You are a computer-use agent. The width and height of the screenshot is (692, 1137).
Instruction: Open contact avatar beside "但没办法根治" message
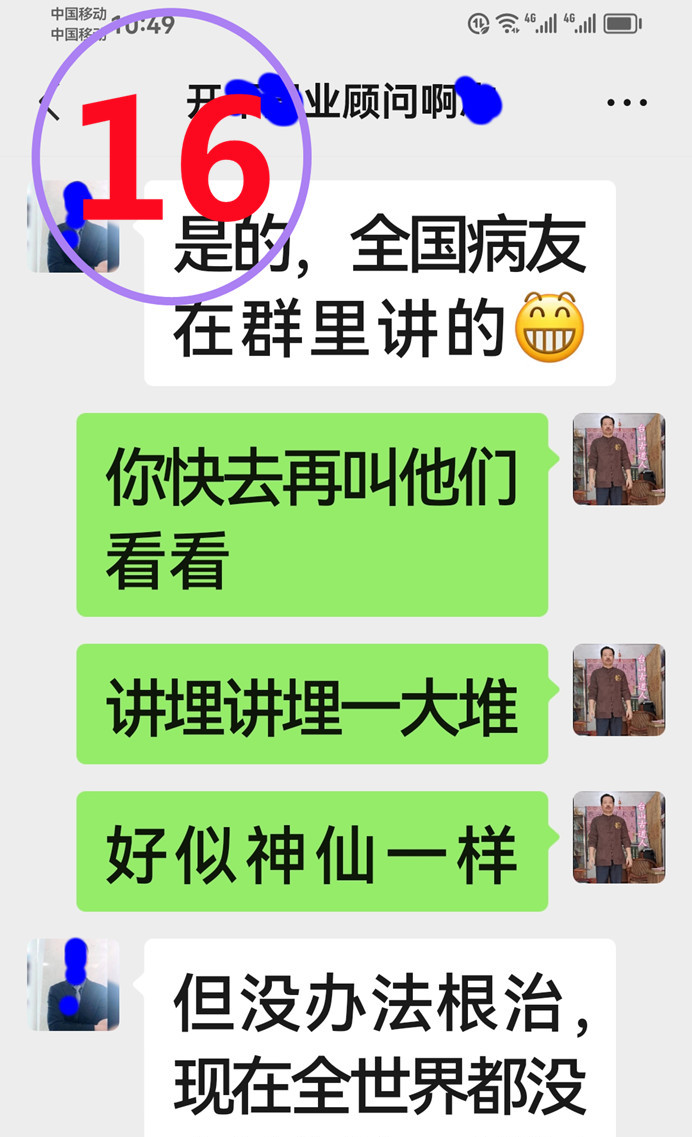tap(74, 985)
